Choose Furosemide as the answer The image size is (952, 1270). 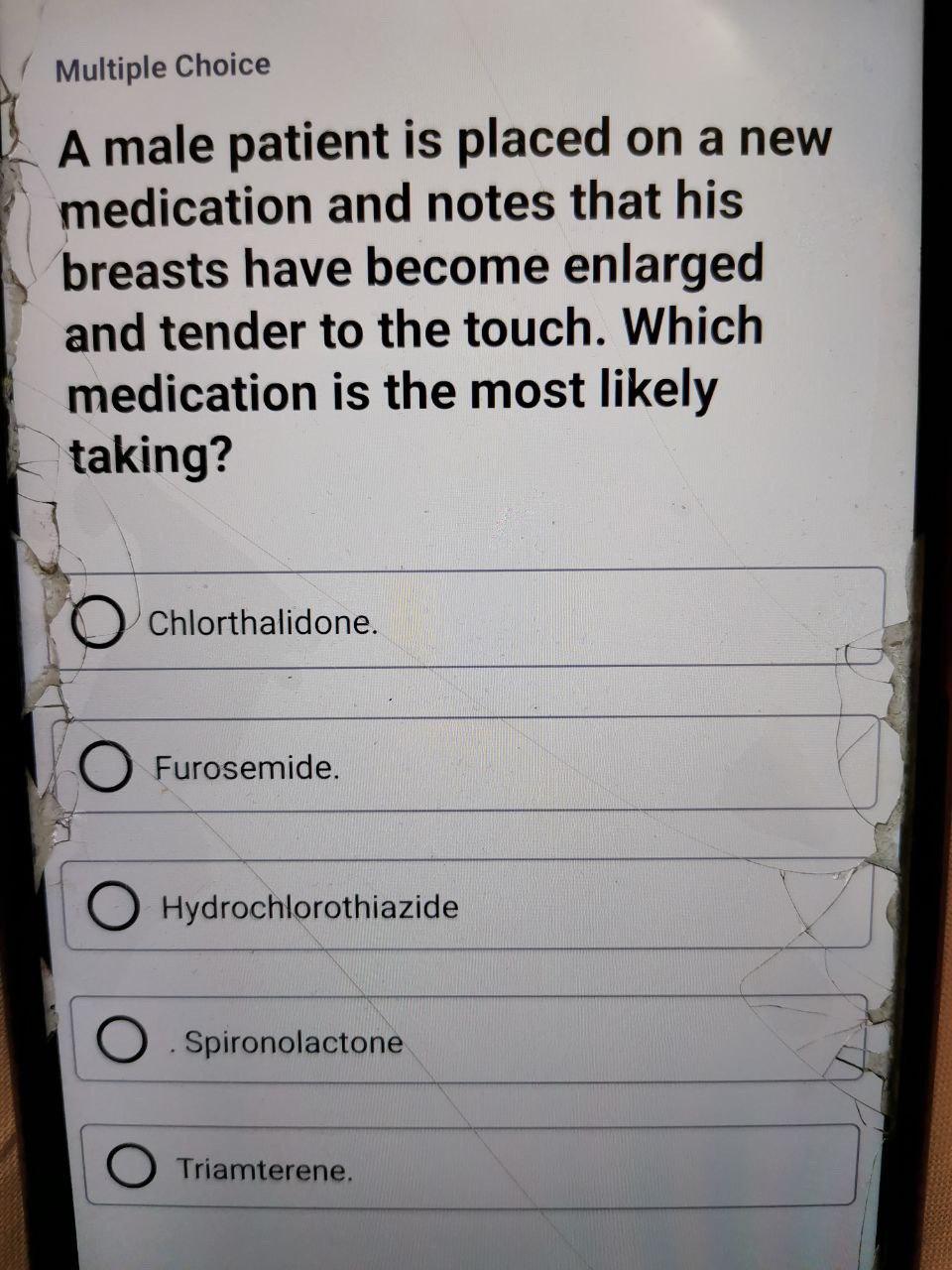(106, 769)
